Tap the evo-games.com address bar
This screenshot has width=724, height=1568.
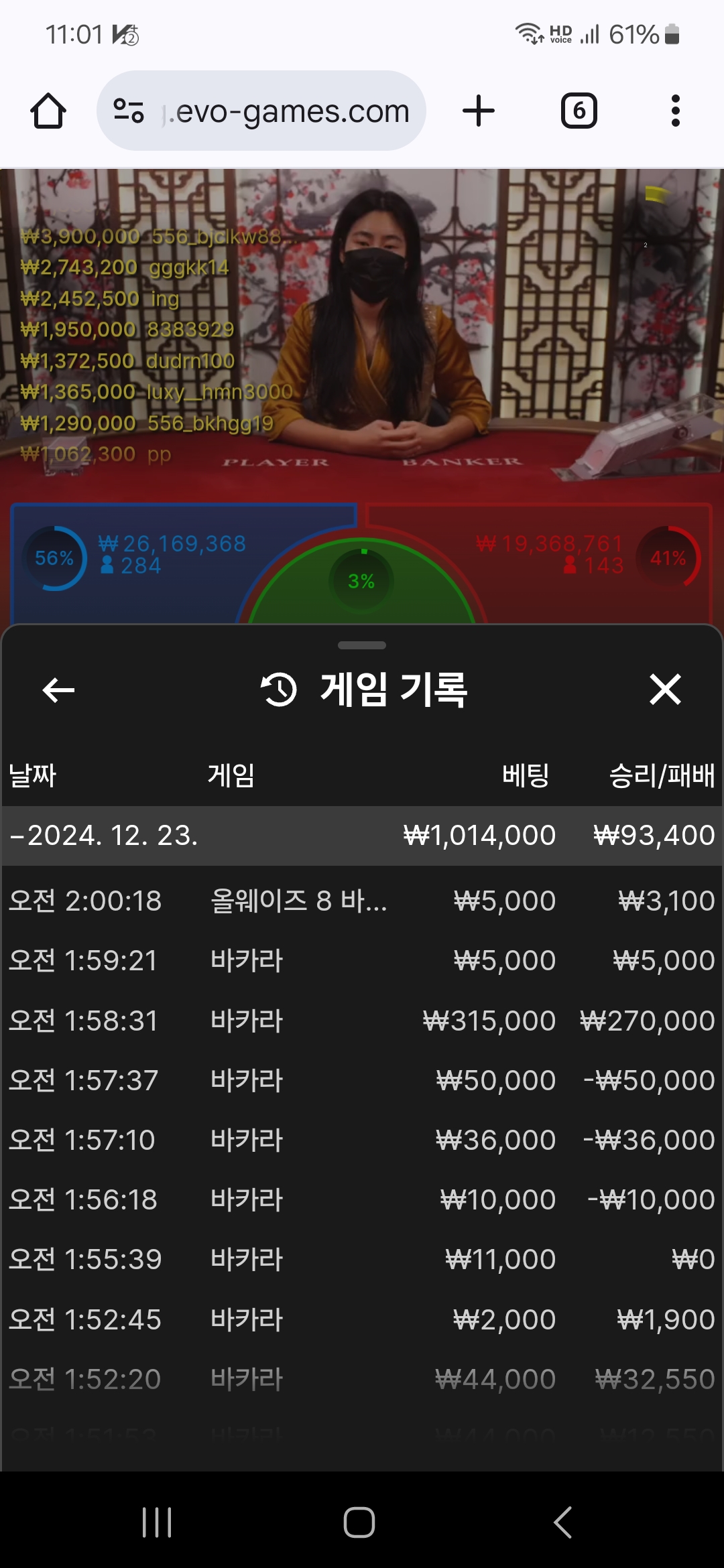(x=261, y=111)
